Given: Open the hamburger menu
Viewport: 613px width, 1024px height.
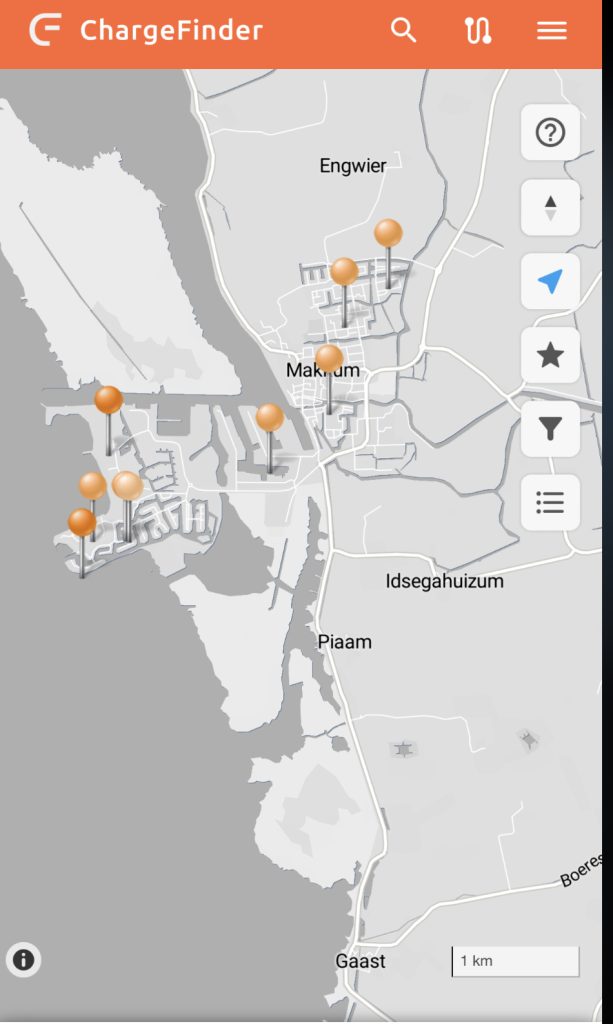Looking at the screenshot, I should (551, 30).
